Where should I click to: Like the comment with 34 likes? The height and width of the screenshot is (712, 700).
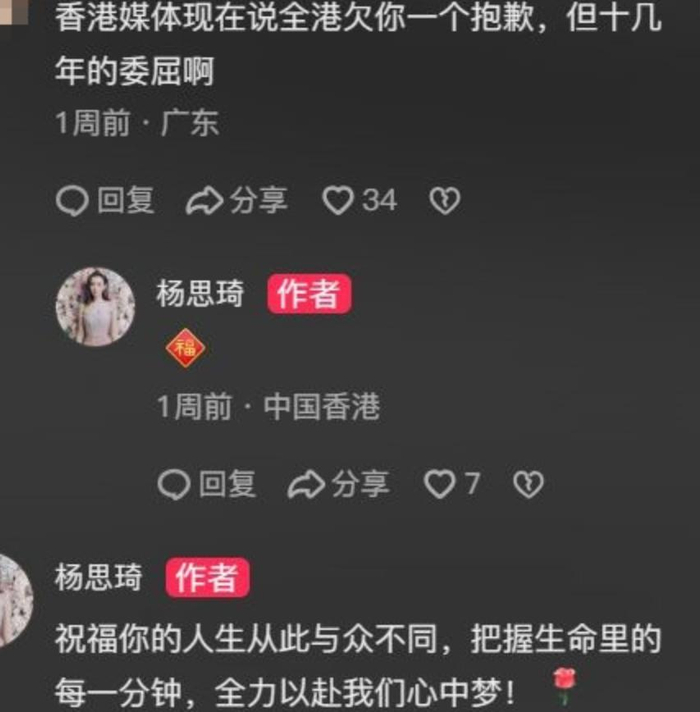tap(339, 201)
